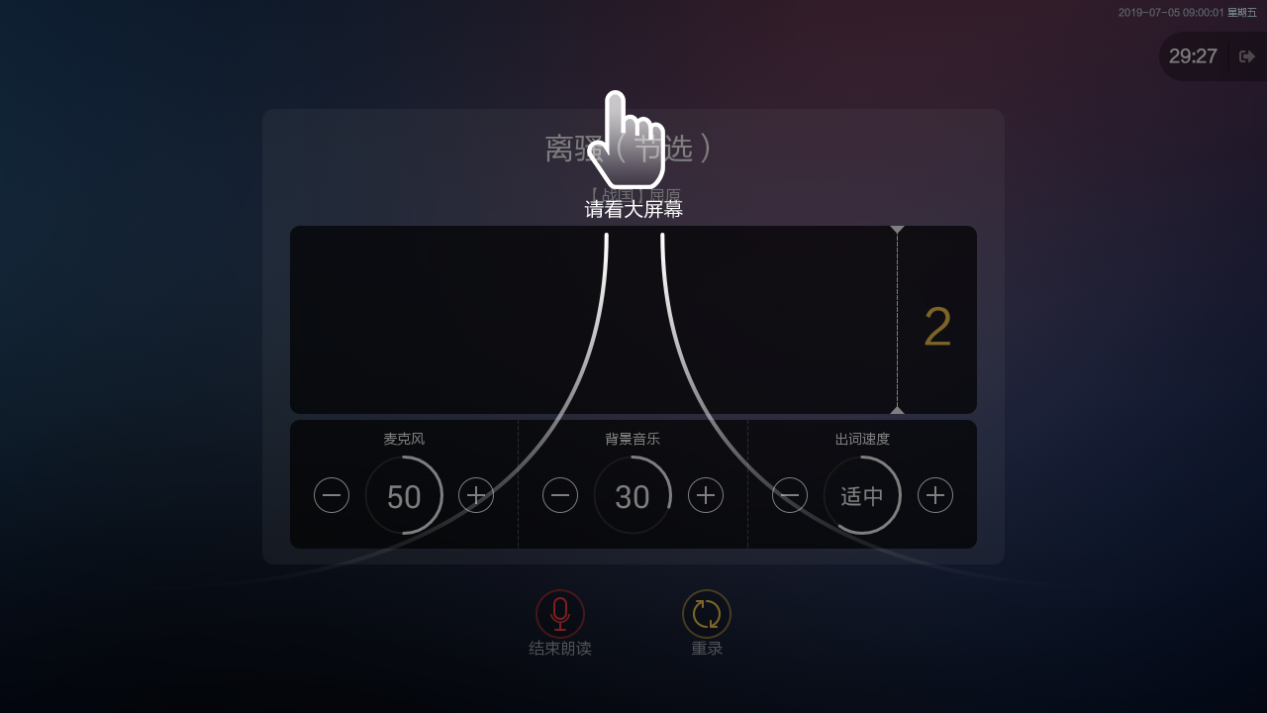The width and height of the screenshot is (1267, 713).
Task: Tap 重录 to re-record
Action: [x=707, y=614]
